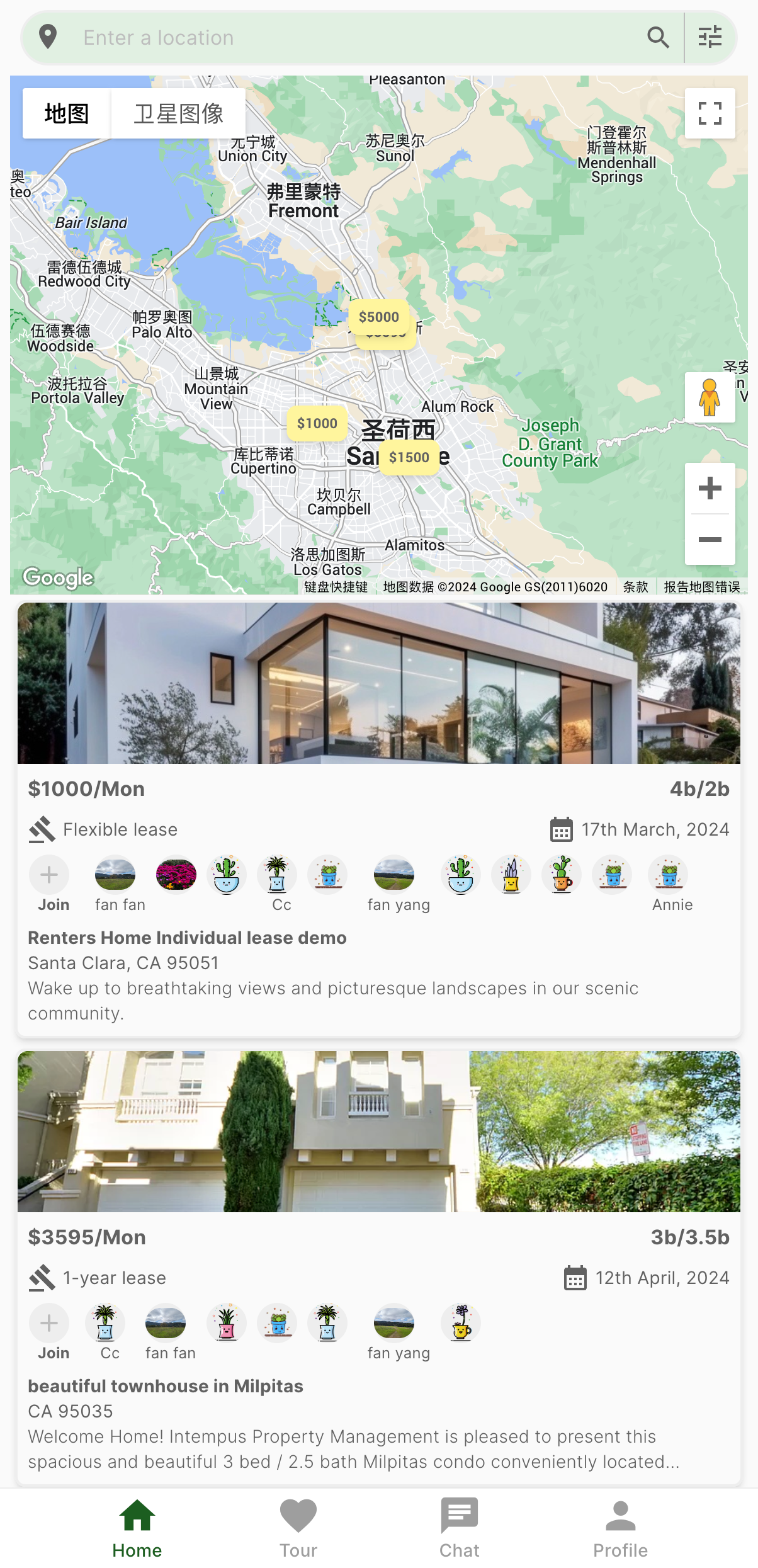Viewport: 758px width, 1568px height.
Task: Open the filter settings icon
Action: click(x=710, y=38)
